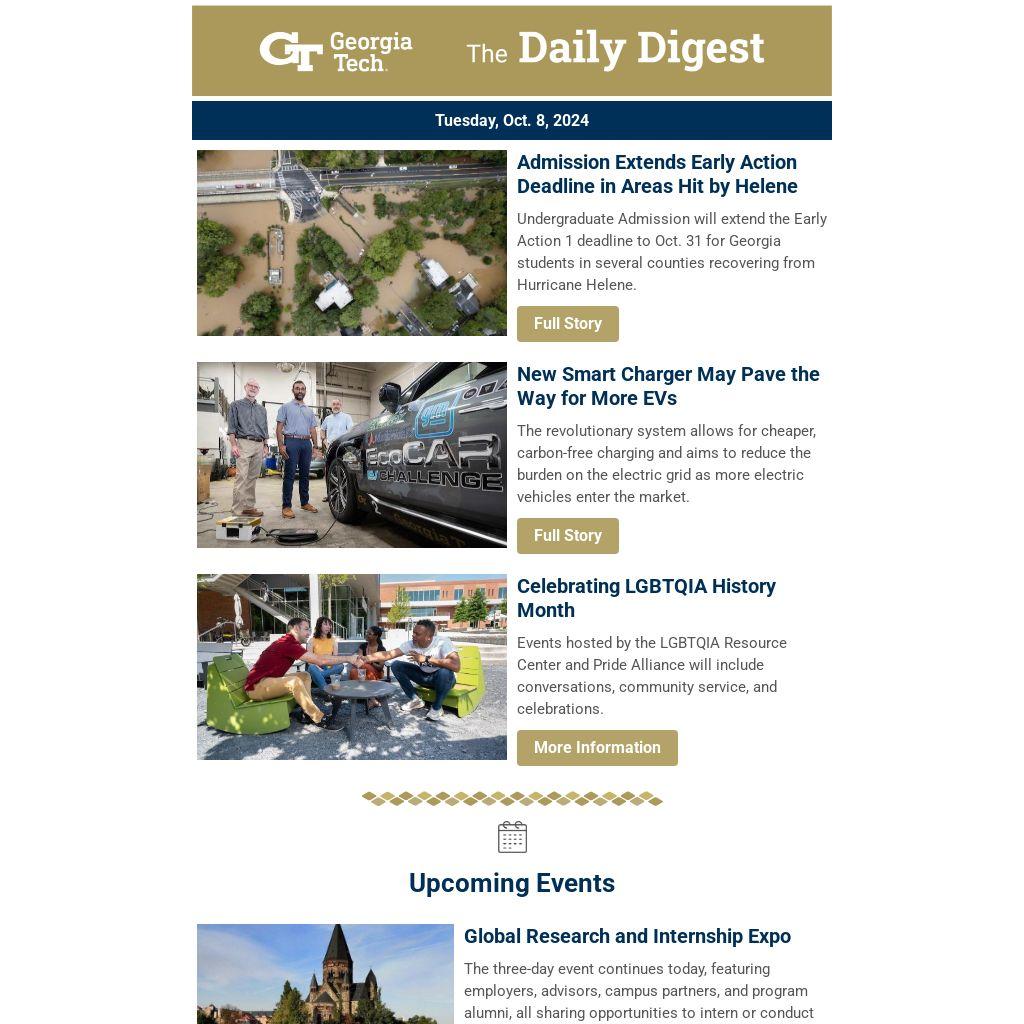Tap the EcoCAR Challenge vehicle photo

point(351,455)
